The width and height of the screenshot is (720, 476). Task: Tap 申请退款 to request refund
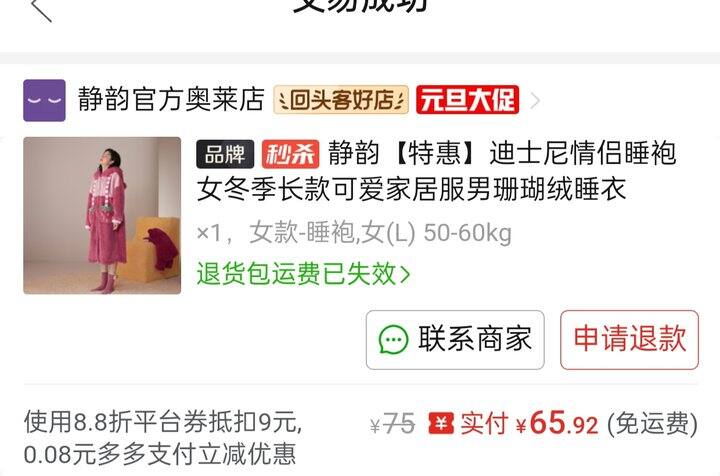point(629,340)
